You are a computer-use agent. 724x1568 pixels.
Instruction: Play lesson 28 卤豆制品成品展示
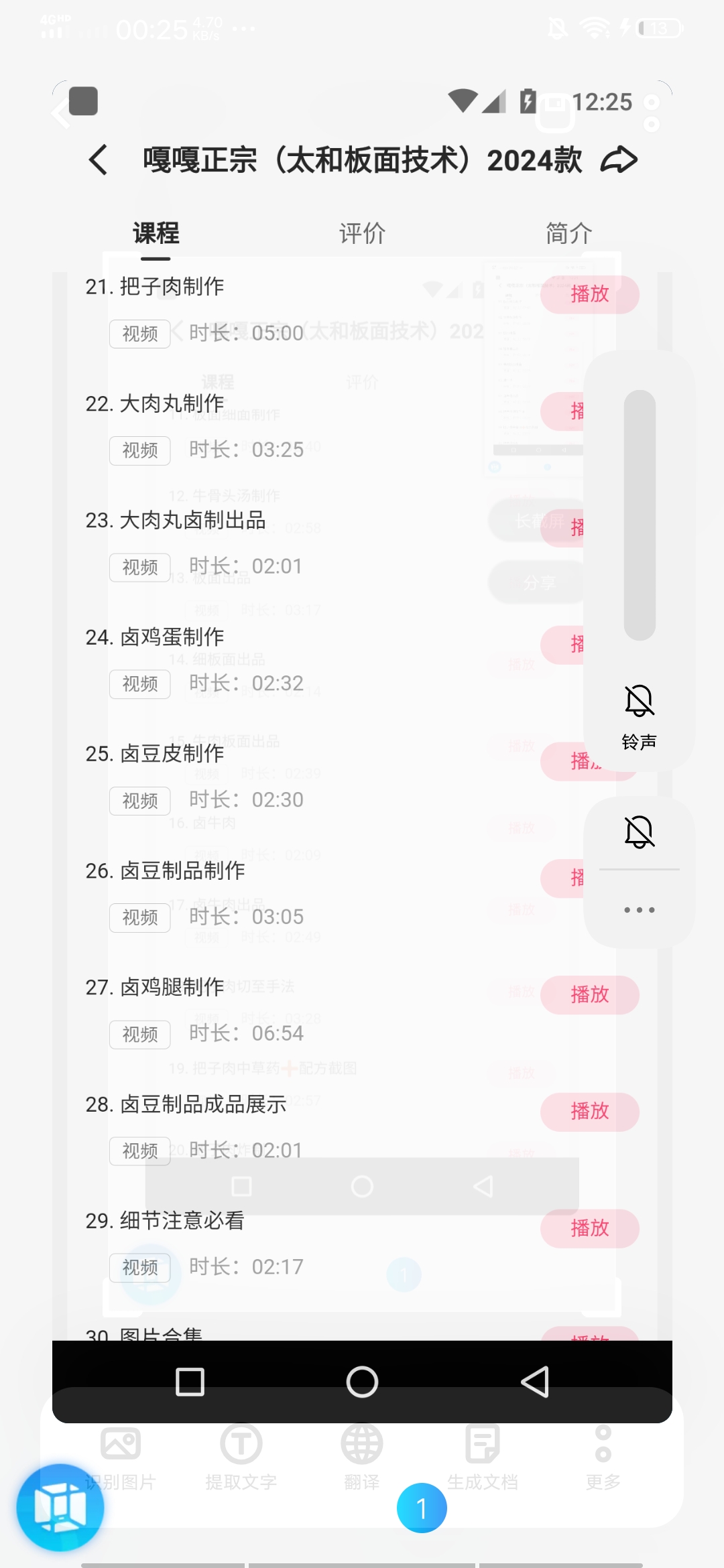pyautogui.click(x=589, y=1112)
